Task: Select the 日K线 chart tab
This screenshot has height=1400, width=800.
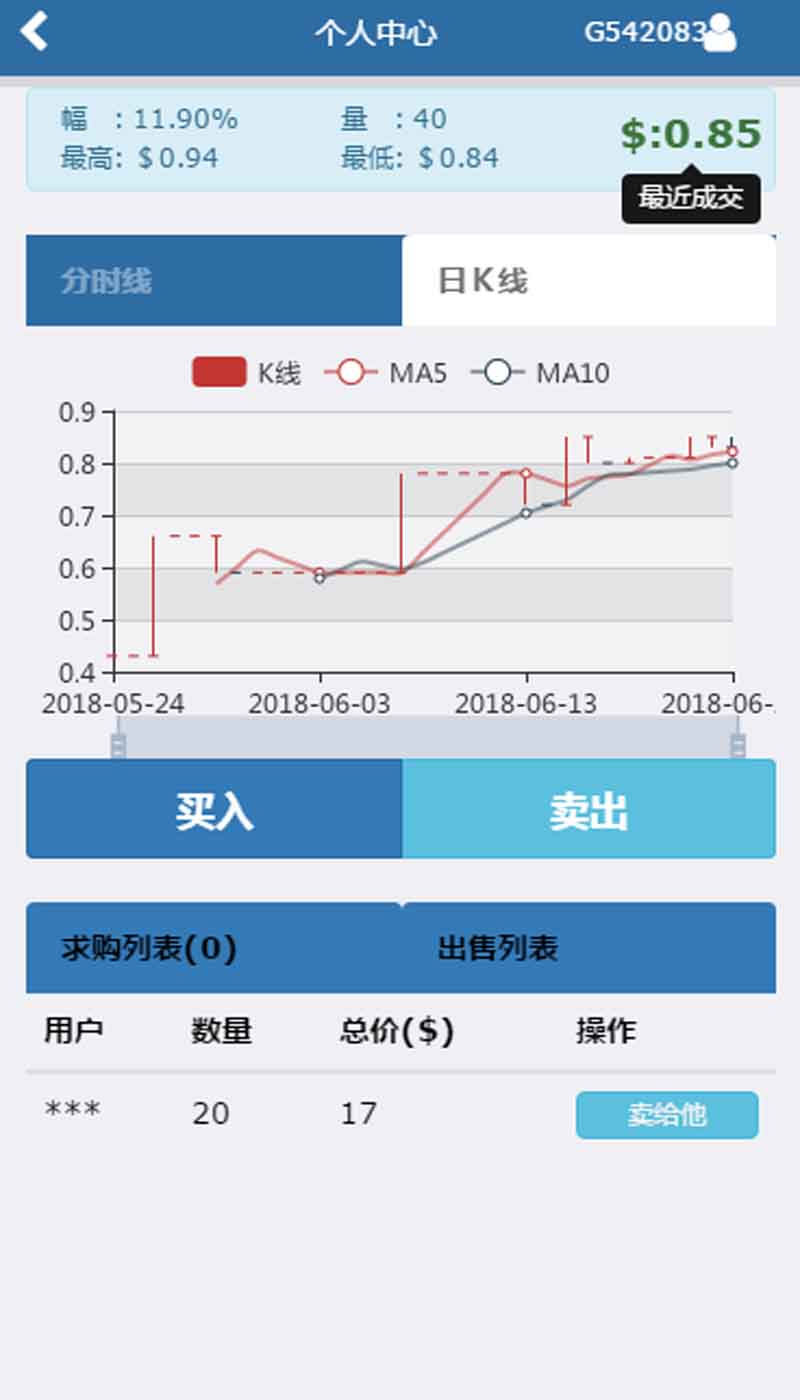Action: [588, 281]
